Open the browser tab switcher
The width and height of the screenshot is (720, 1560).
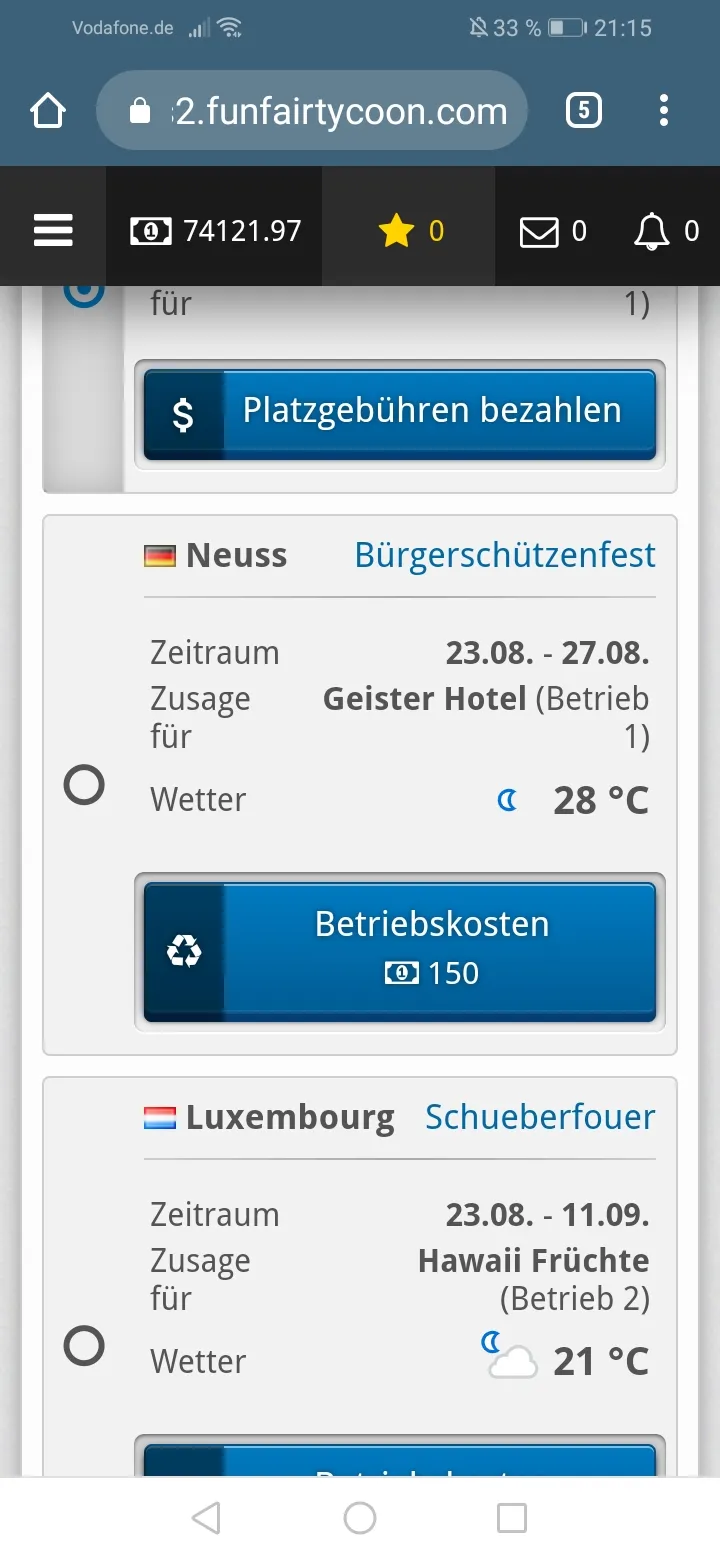[583, 111]
